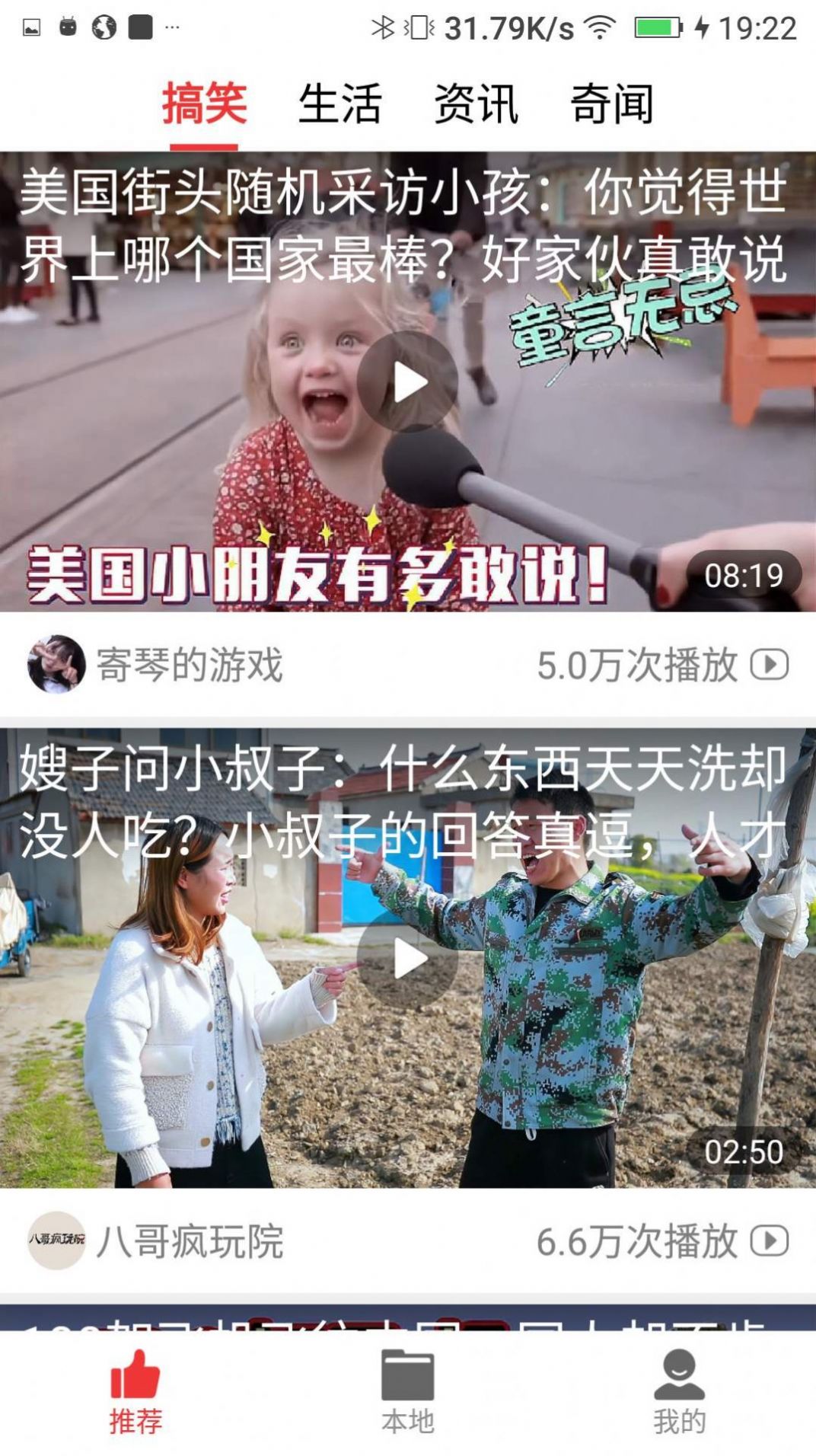816x1456 pixels.
Task: Switch to the 搞笑 tab
Action: (x=204, y=104)
